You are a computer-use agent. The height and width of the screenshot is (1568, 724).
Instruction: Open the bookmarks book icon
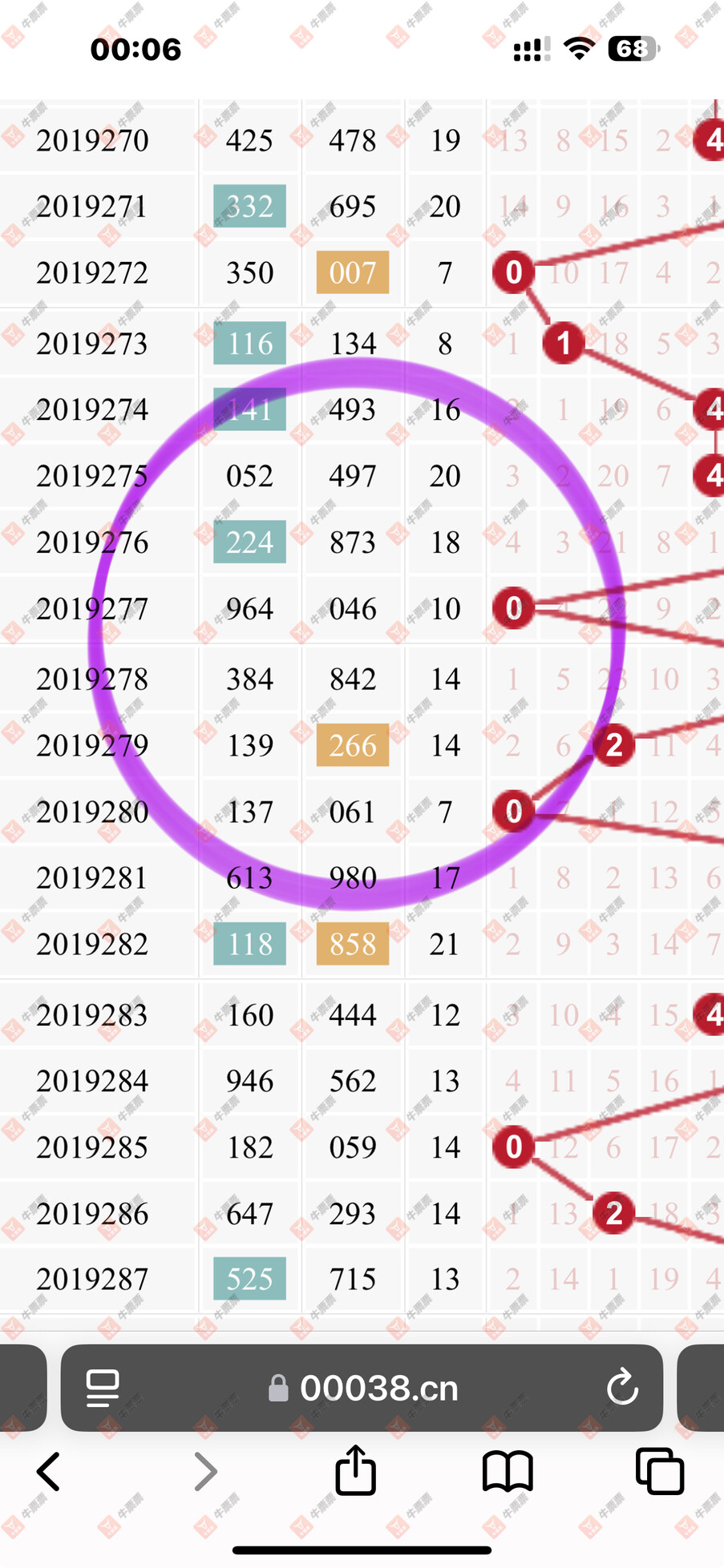pos(508,1471)
